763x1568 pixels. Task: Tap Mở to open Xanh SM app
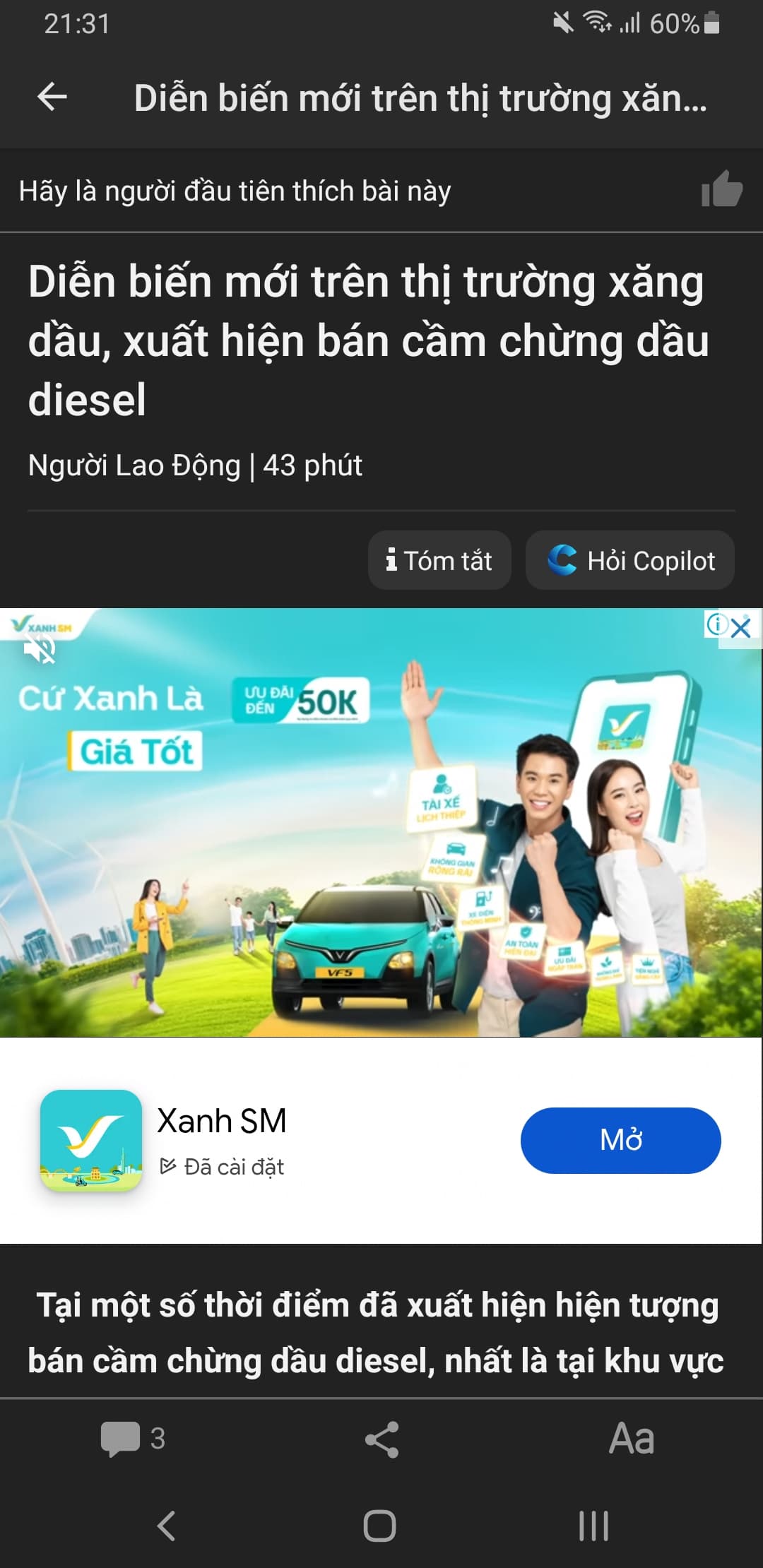click(x=620, y=1140)
